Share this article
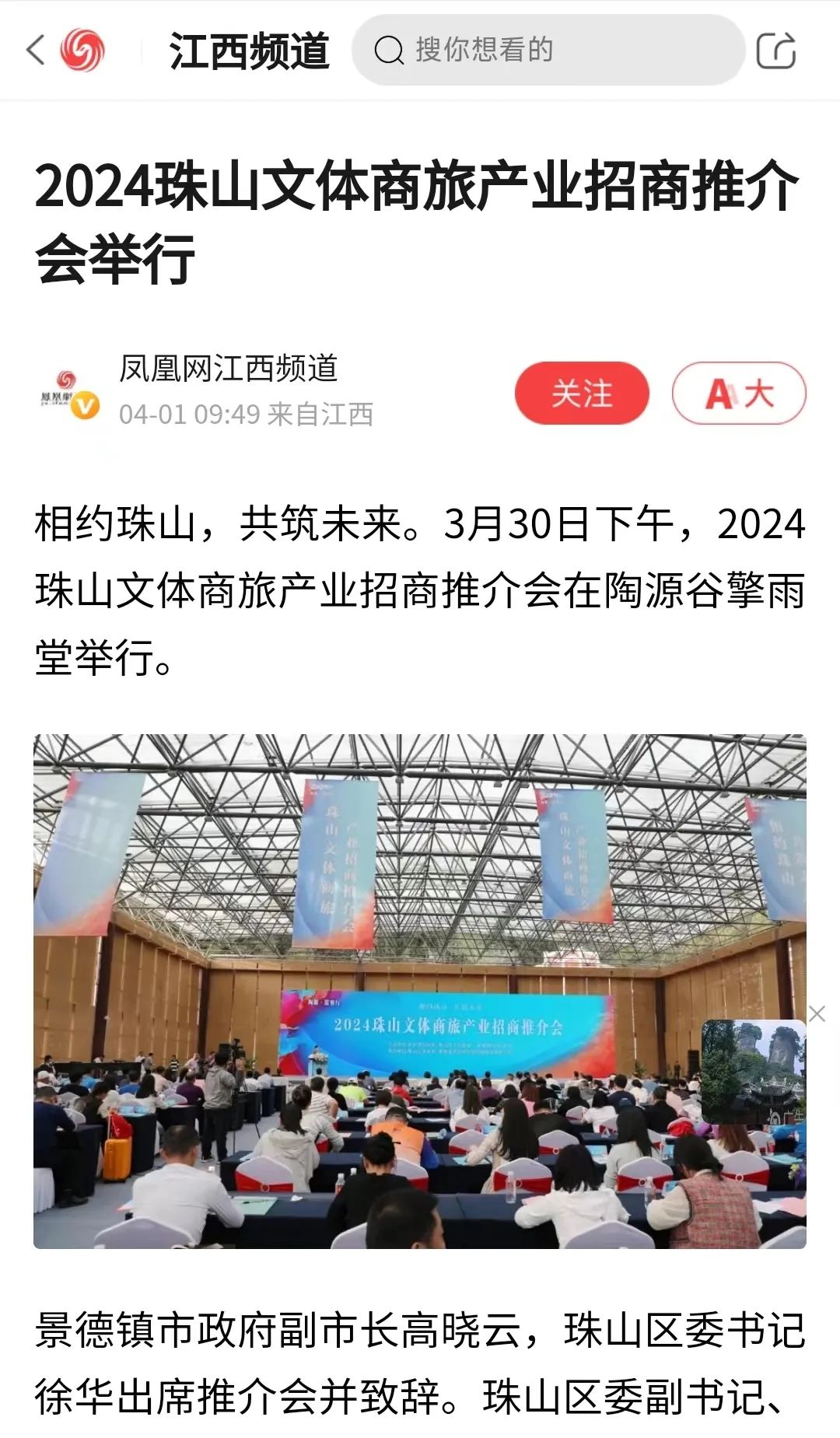This screenshot has height=1438, width=840. coord(775,51)
